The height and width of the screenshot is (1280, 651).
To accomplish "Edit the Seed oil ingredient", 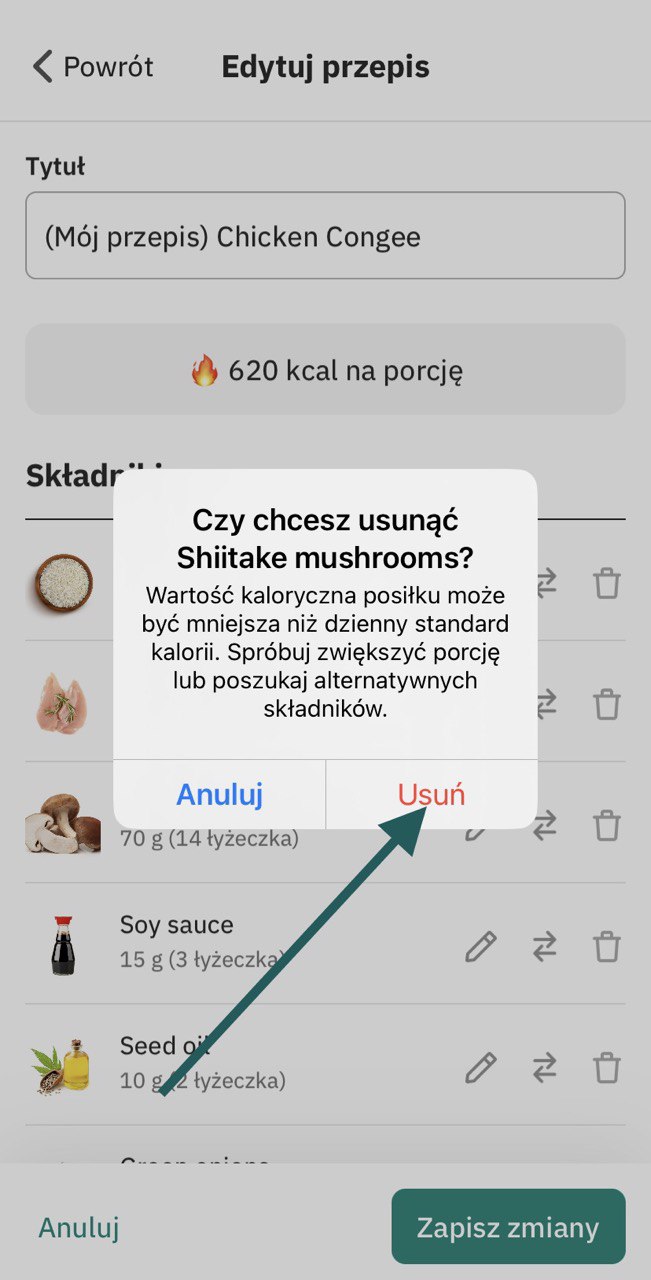I will [x=481, y=1068].
